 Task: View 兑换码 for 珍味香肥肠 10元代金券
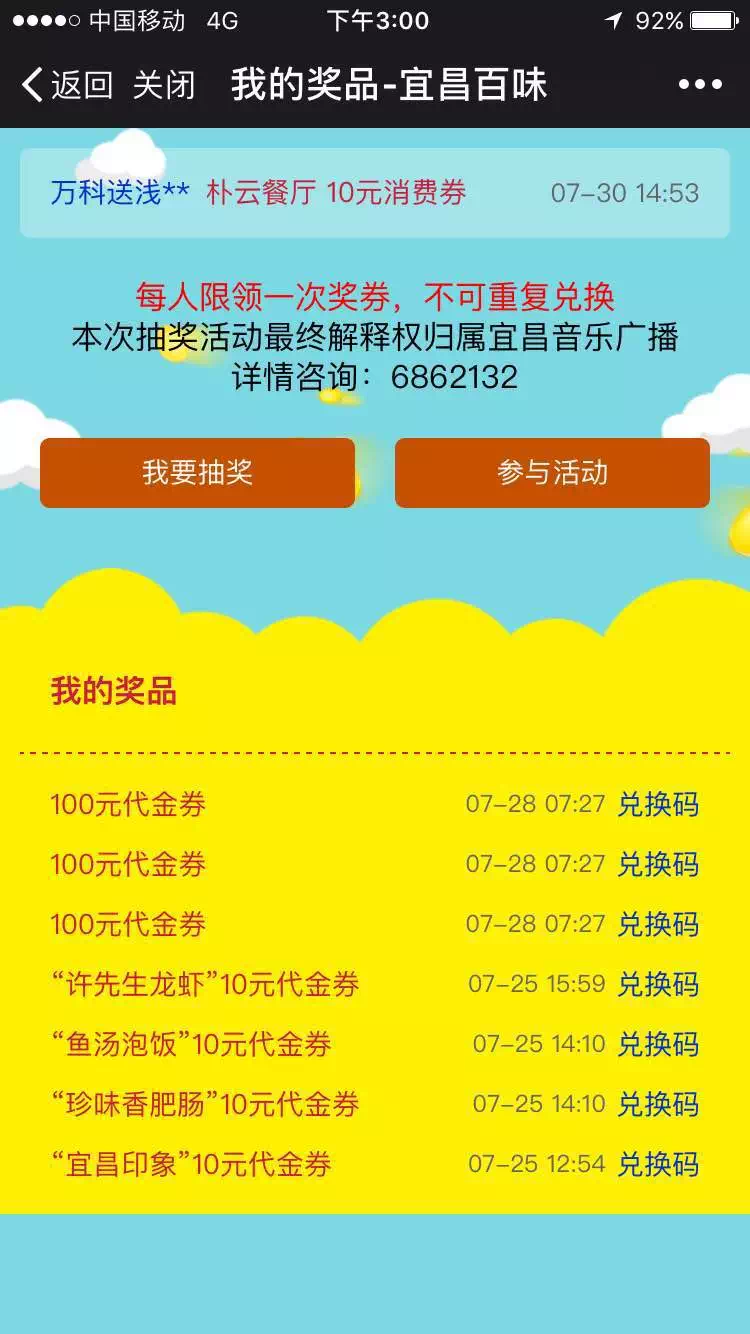coord(657,1104)
